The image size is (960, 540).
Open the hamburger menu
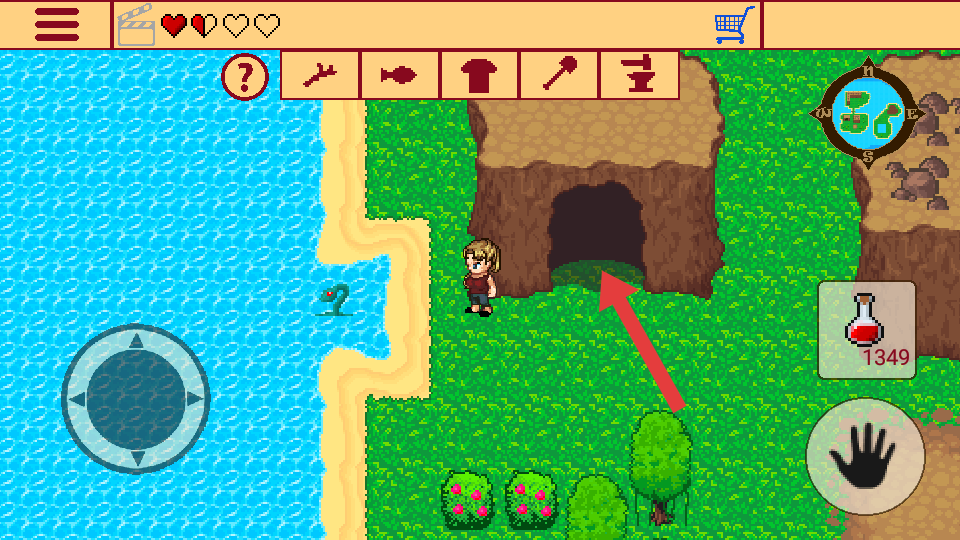[x=57, y=24]
